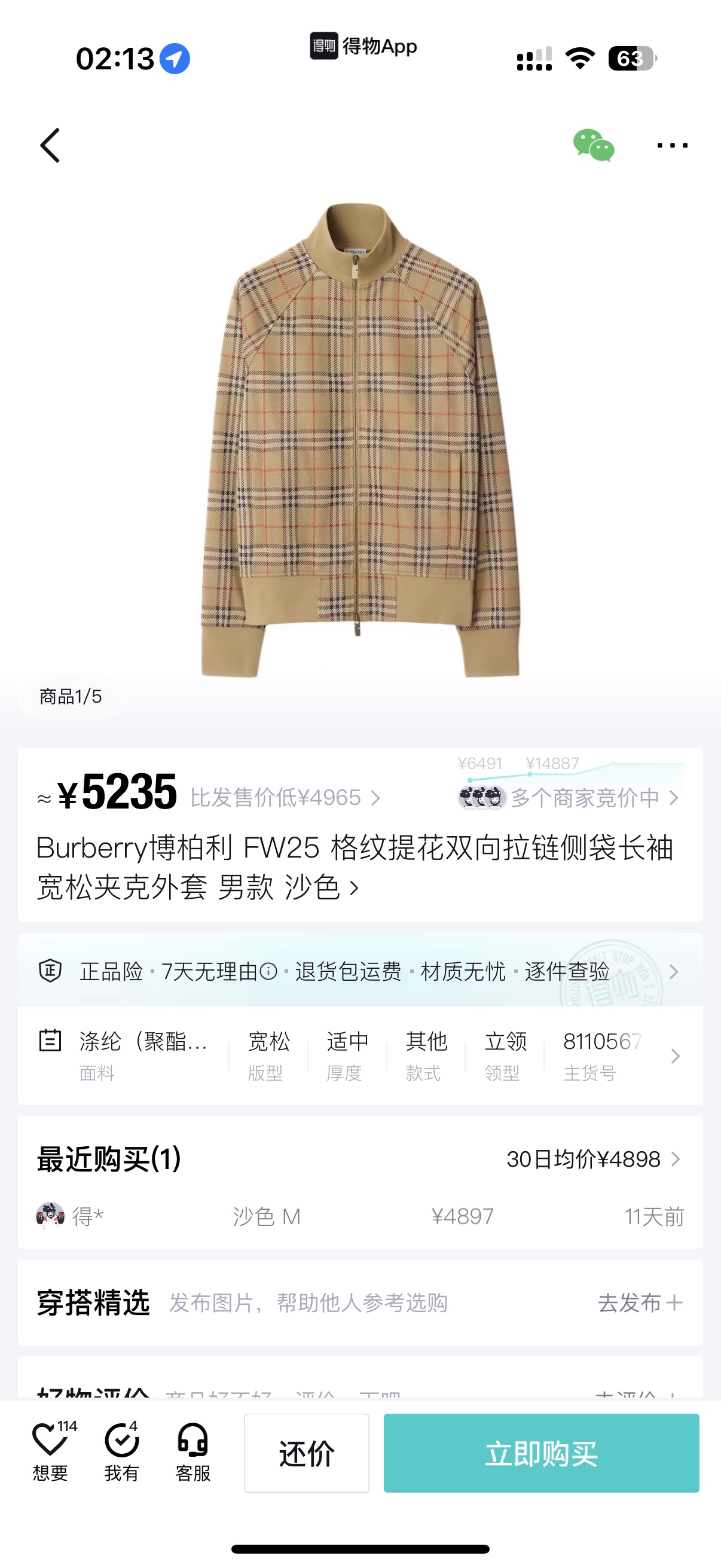This screenshot has width=721, height=1568.
Task: Publish an outfit photo via 去发布
Action: pyautogui.click(x=640, y=1302)
